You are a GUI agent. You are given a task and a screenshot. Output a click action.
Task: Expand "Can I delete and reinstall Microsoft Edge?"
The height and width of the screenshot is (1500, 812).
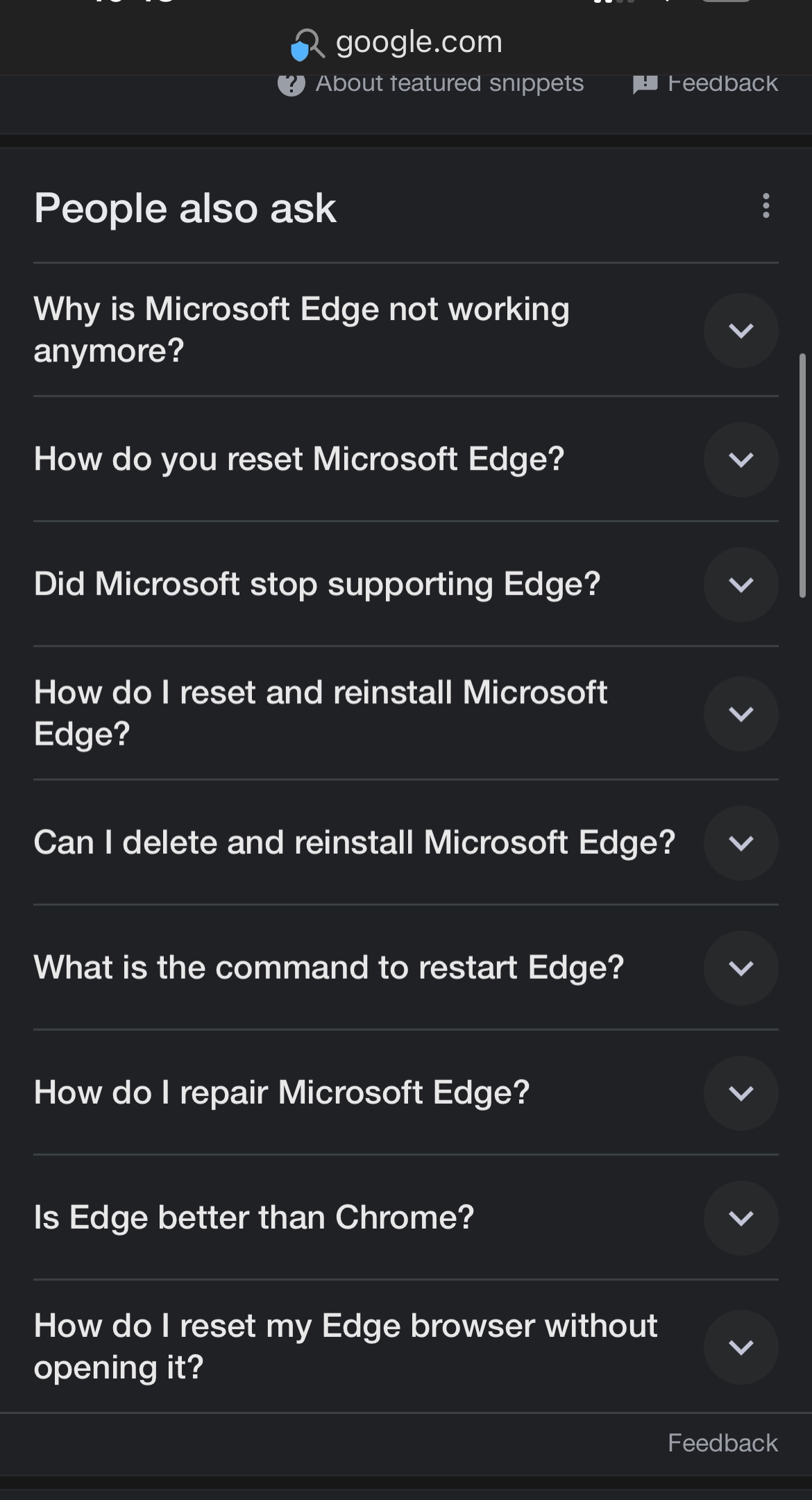[741, 843]
